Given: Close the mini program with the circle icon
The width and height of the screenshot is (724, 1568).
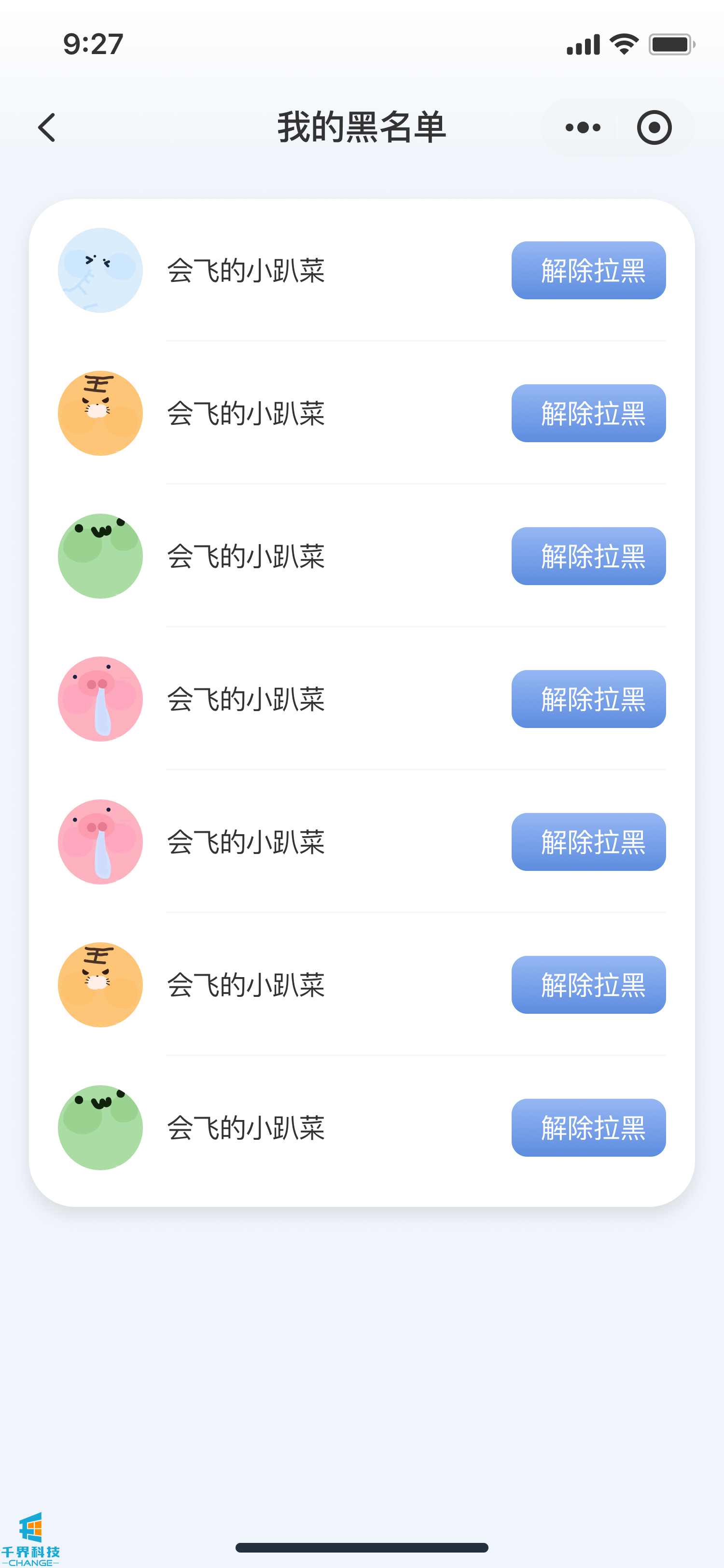Looking at the screenshot, I should coord(654,127).
